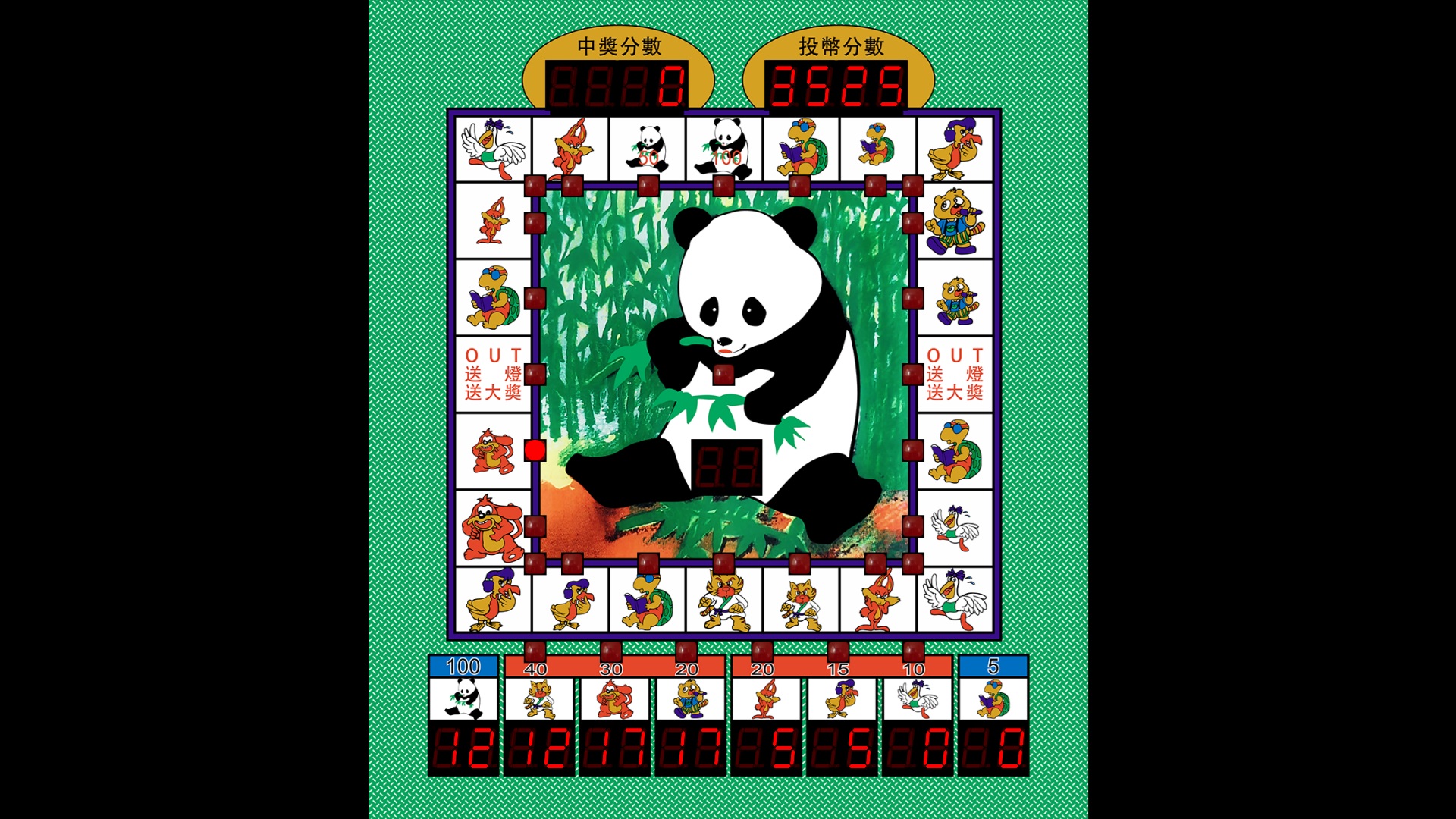Bet on the 100-point panda tile
The image size is (1456, 819).
click(463, 698)
